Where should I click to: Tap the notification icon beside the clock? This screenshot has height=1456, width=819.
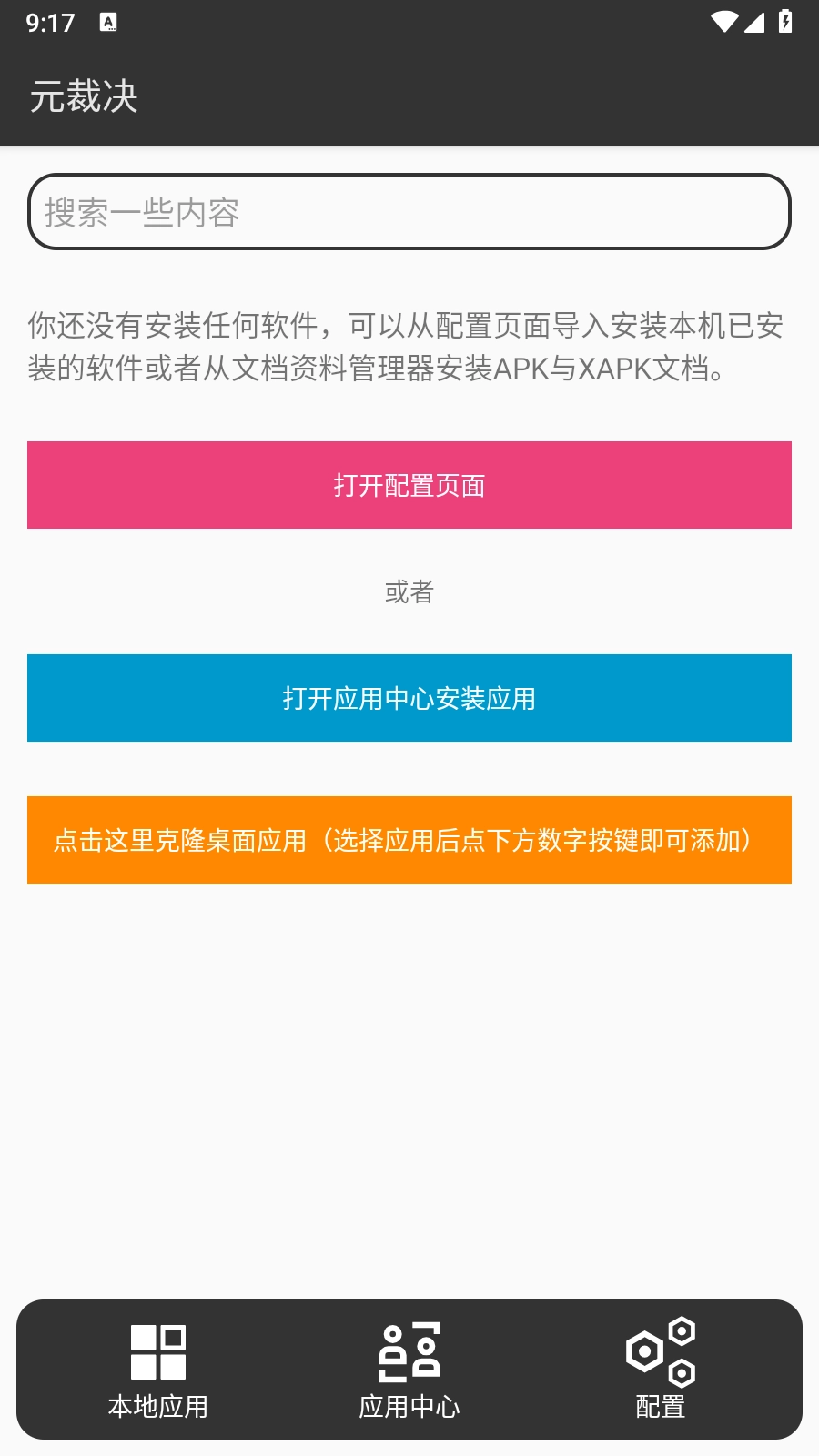click(109, 20)
